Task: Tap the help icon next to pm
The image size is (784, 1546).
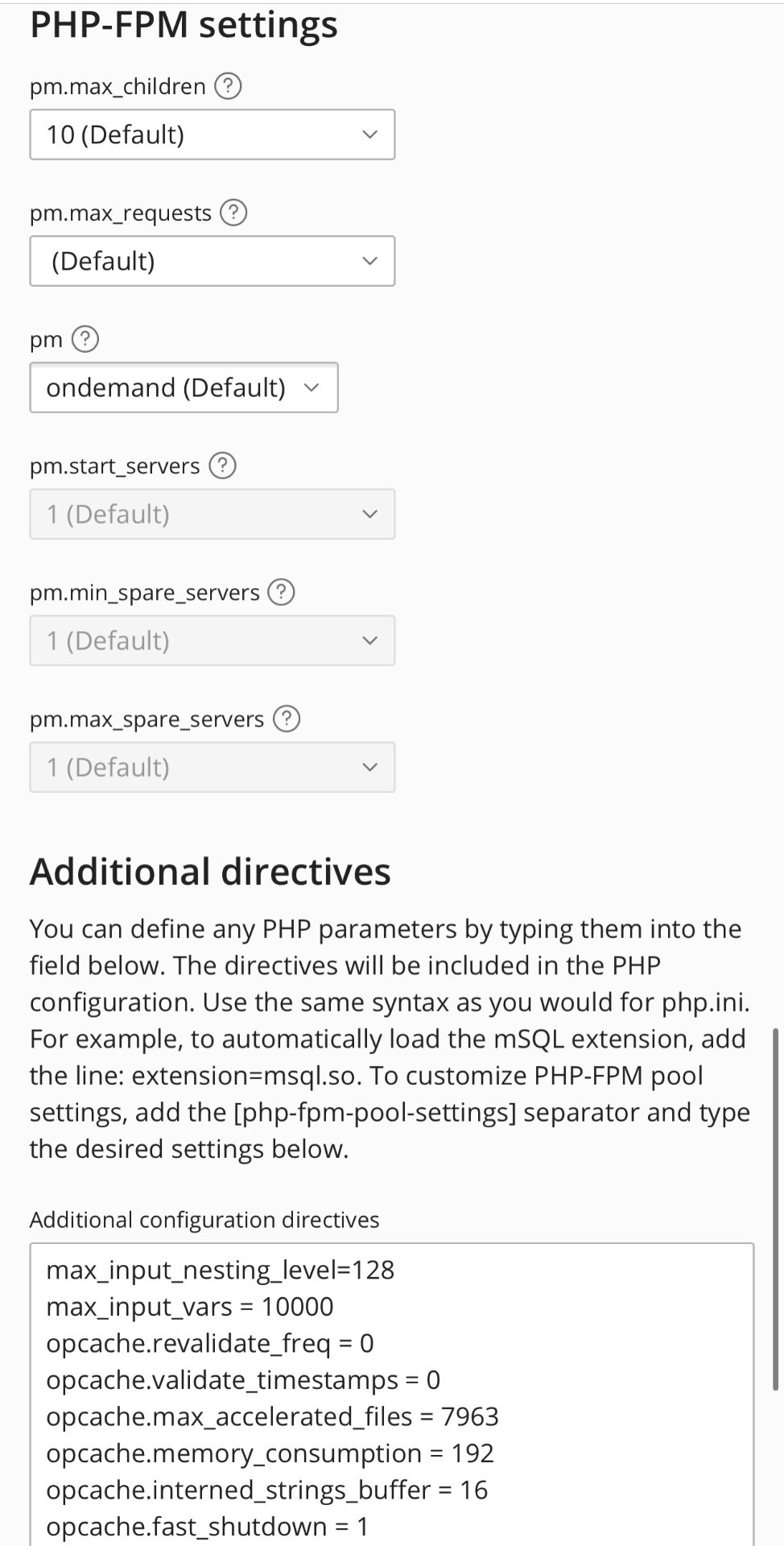Action: [x=85, y=339]
